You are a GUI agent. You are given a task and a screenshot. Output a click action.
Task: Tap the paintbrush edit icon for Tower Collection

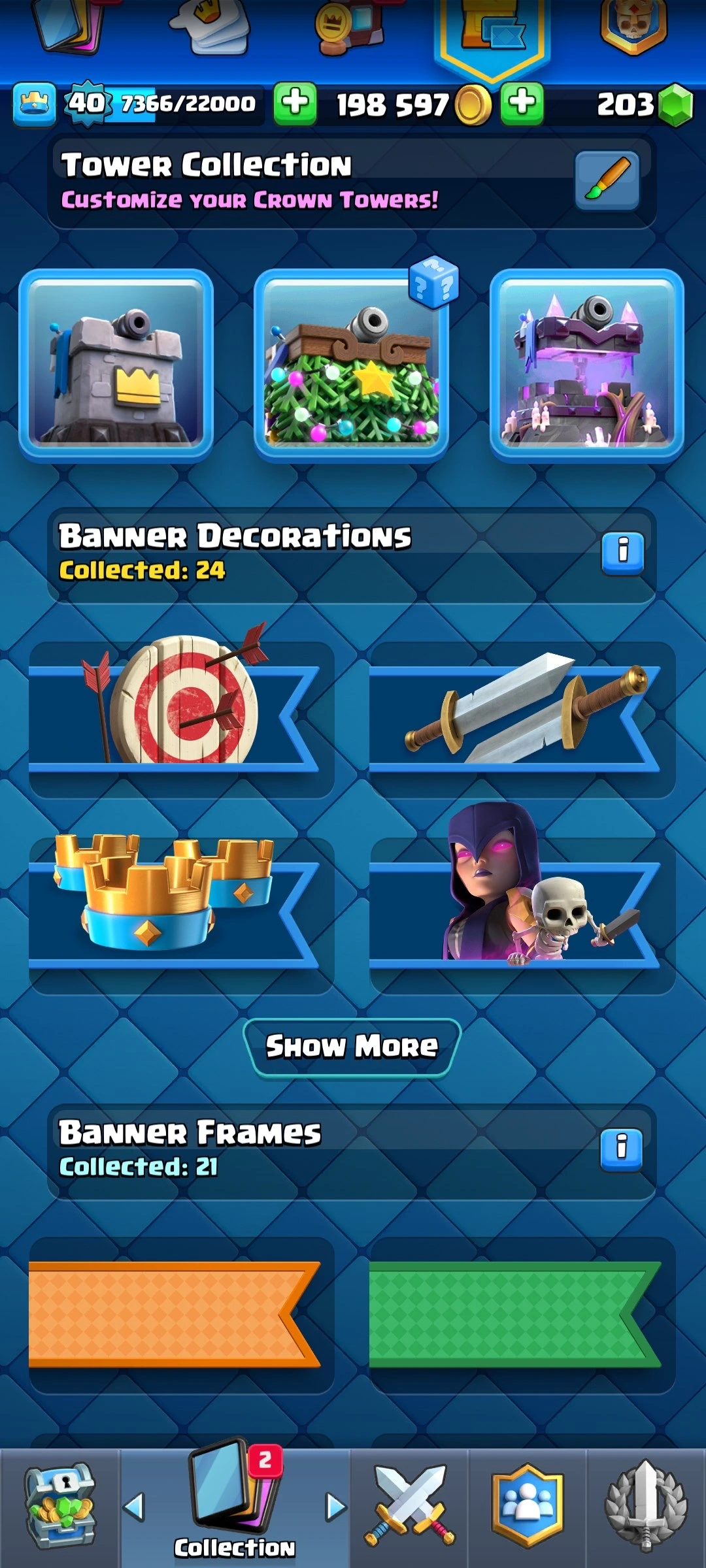pos(607,180)
